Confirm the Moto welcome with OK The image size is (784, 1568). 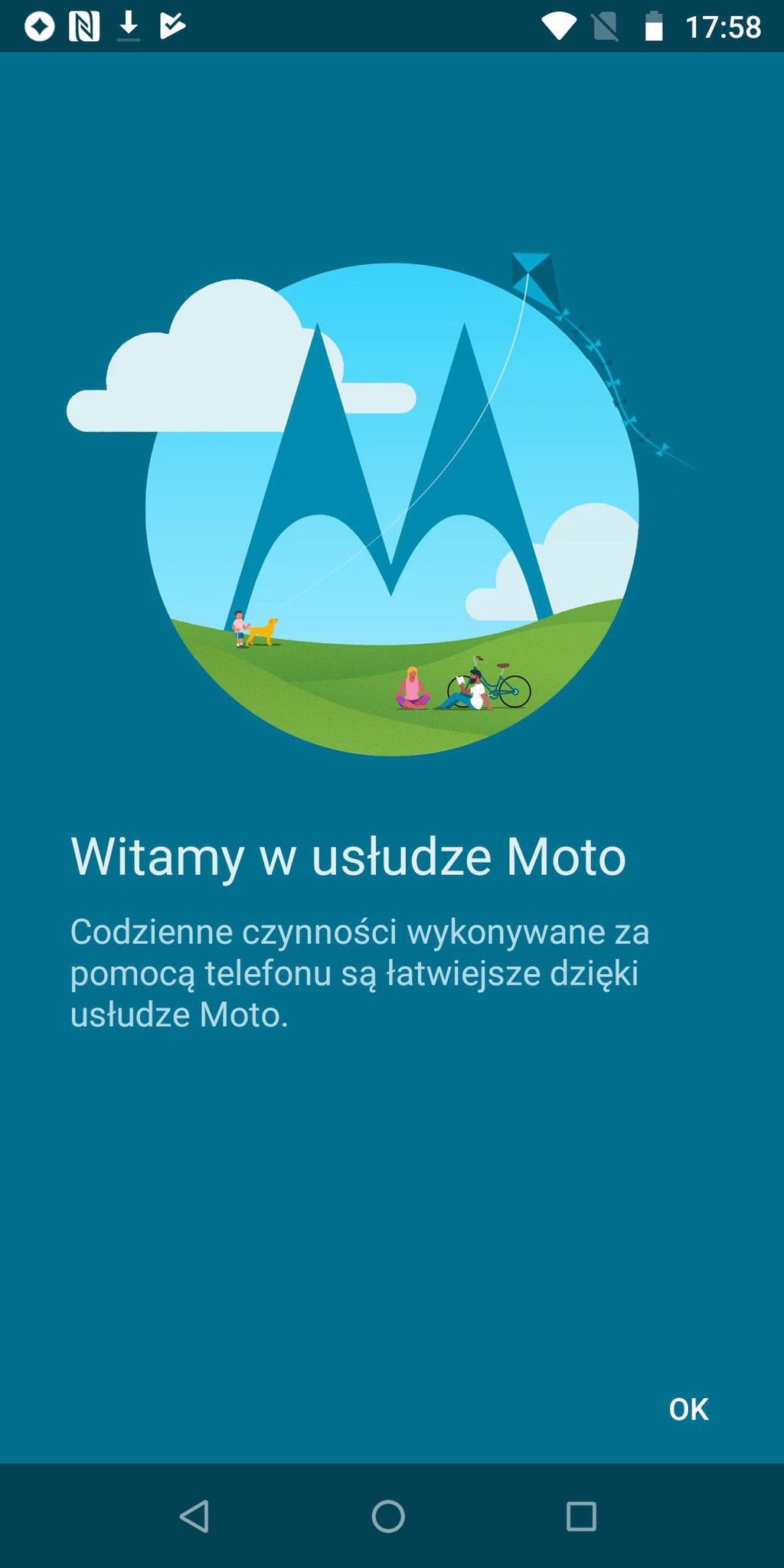[x=688, y=1410]
